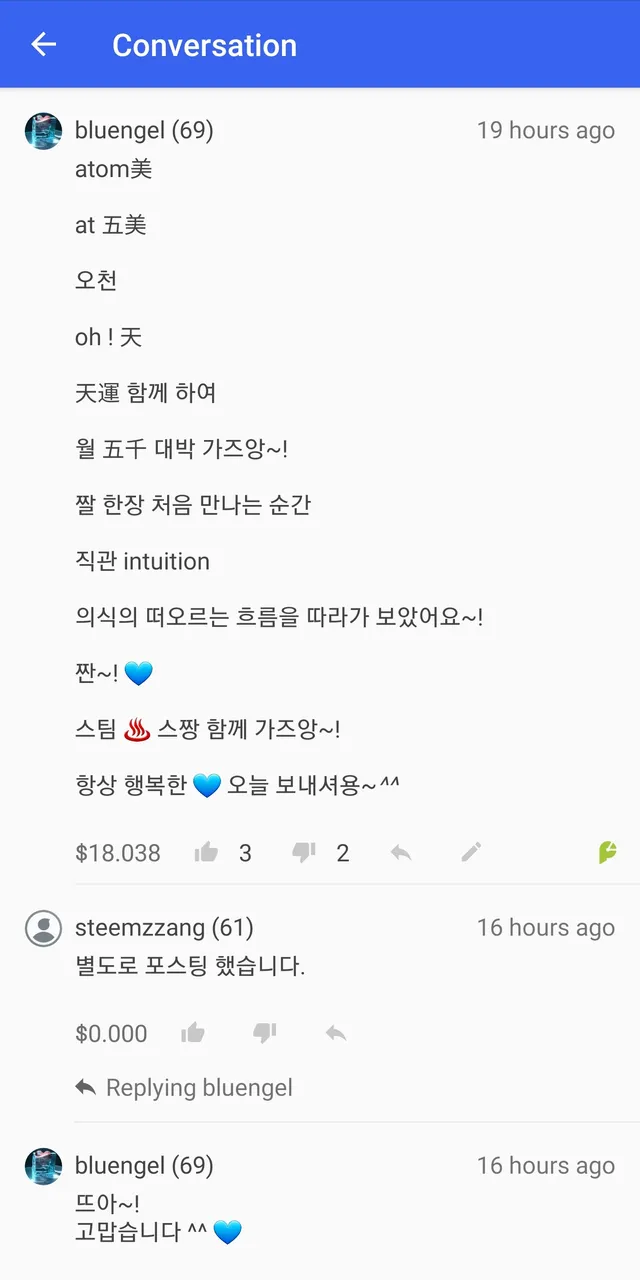This screenshot has height=1280, width=640.
Task: Open steemzzang's profile avatar
Action: point(43,929)
